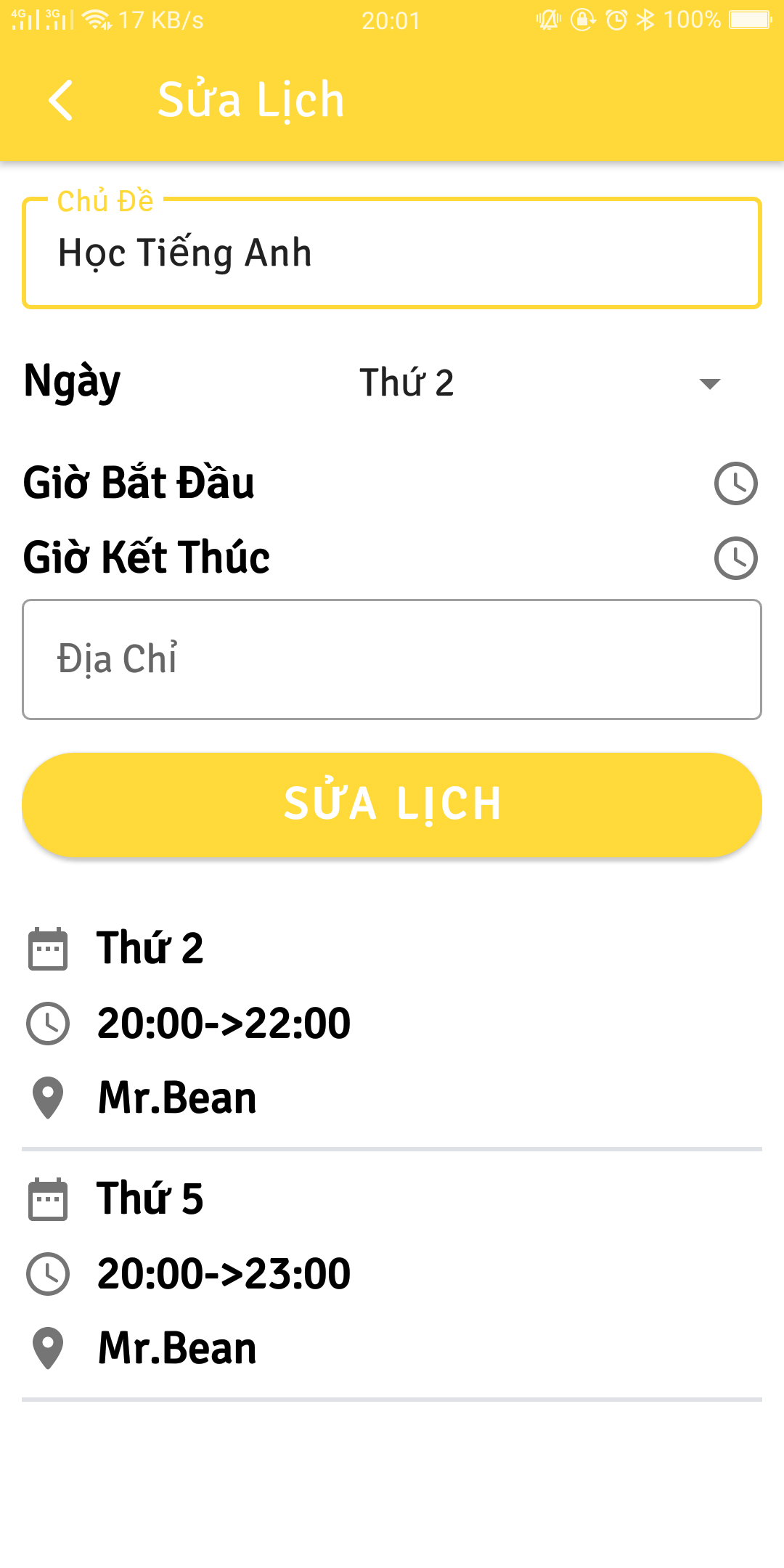784x1568 pixels.
Task: Select Thứ 2 in the day selector
Action: tap(409, 383)
